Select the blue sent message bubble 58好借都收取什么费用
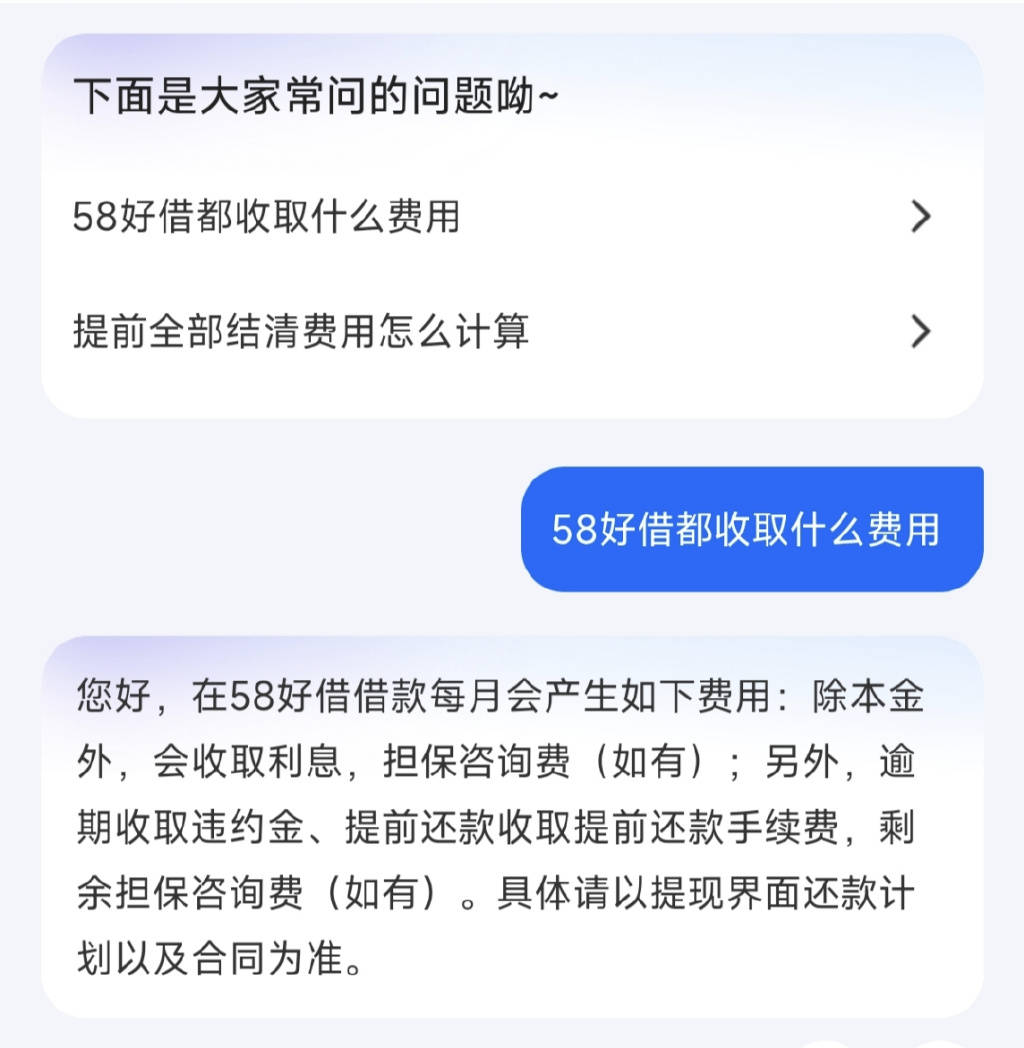This screenshot has height=1048, width=1024. tap(752, 530)
